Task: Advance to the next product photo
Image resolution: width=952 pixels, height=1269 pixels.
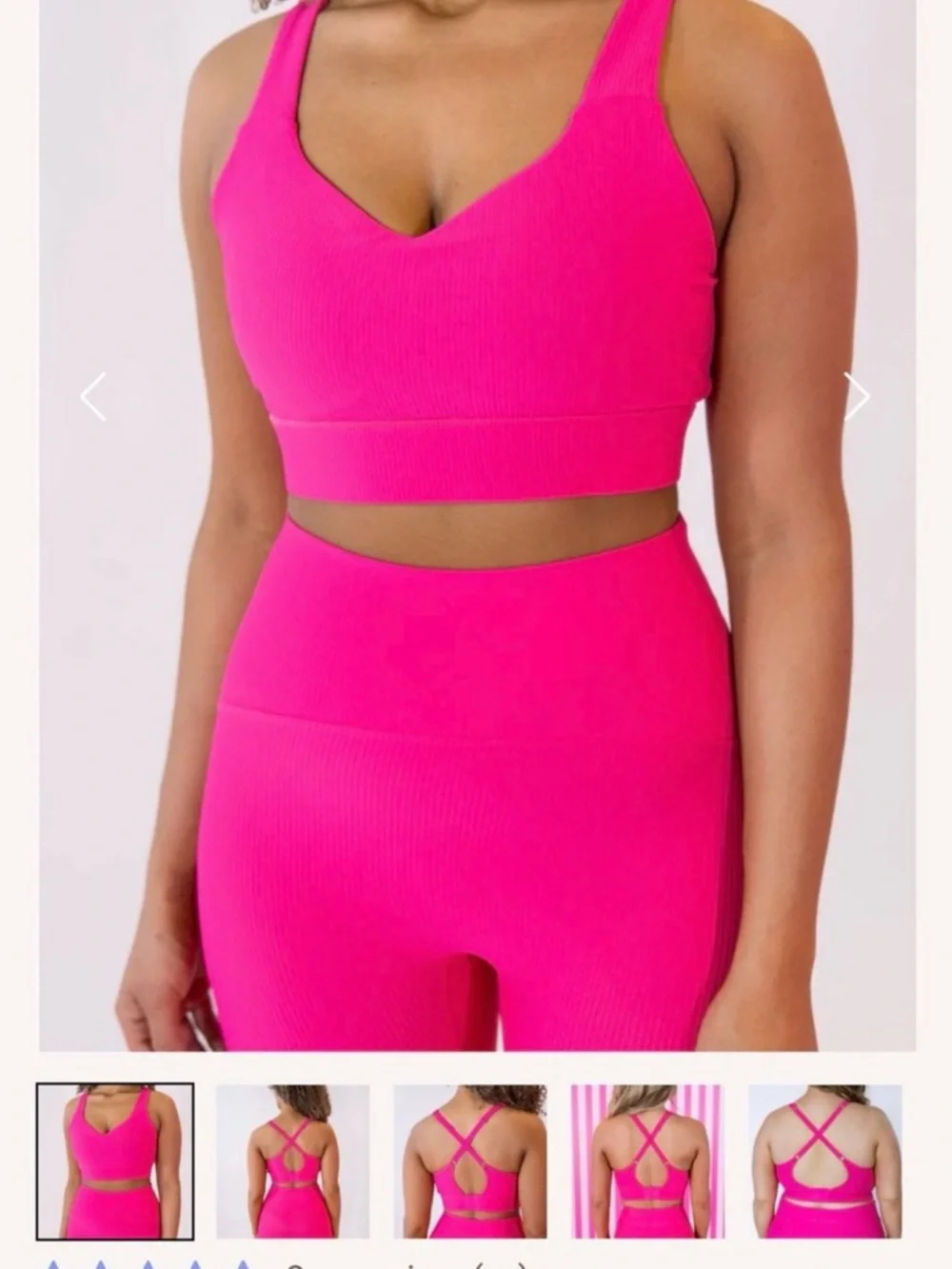Action: (857, 397)
